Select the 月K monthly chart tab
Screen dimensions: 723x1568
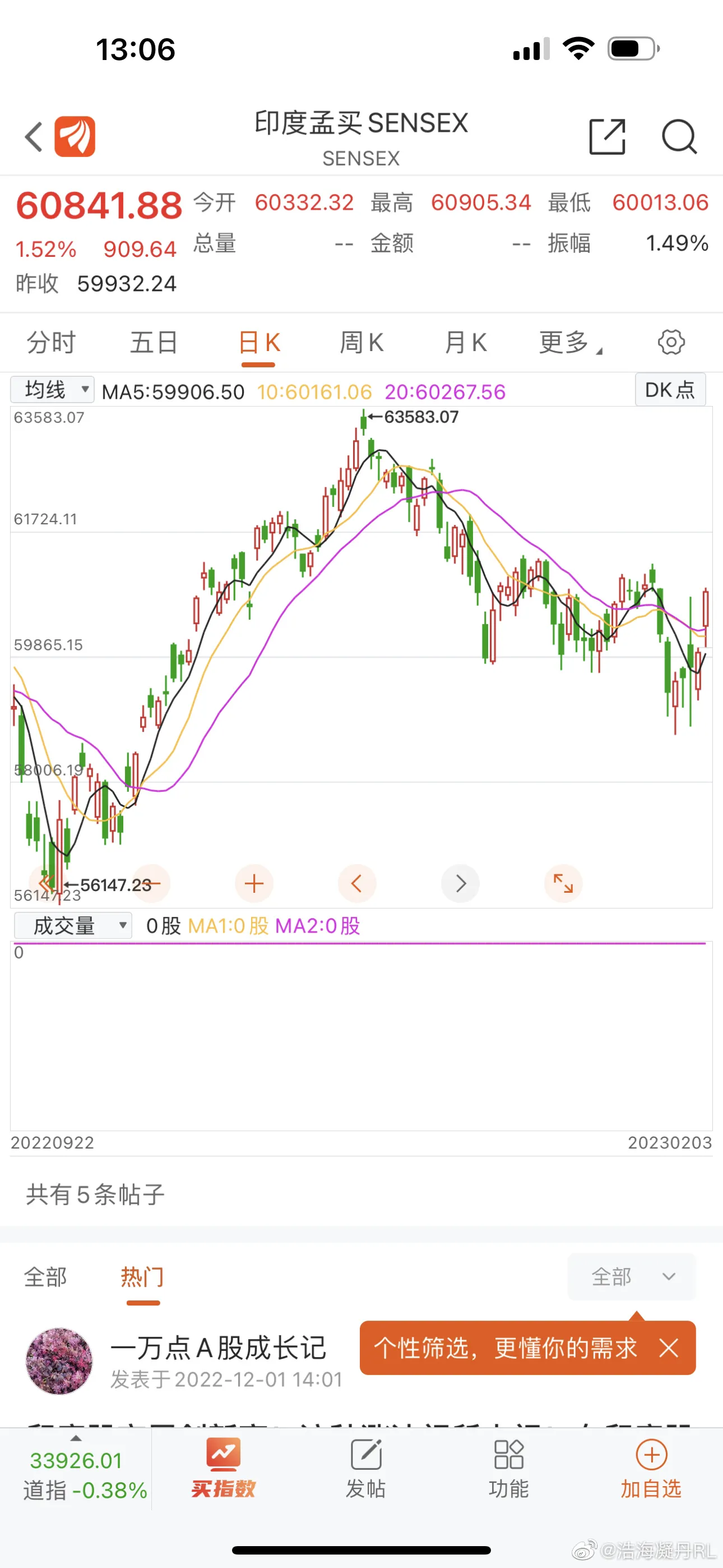pyautogui.click(x=466, y=343)
